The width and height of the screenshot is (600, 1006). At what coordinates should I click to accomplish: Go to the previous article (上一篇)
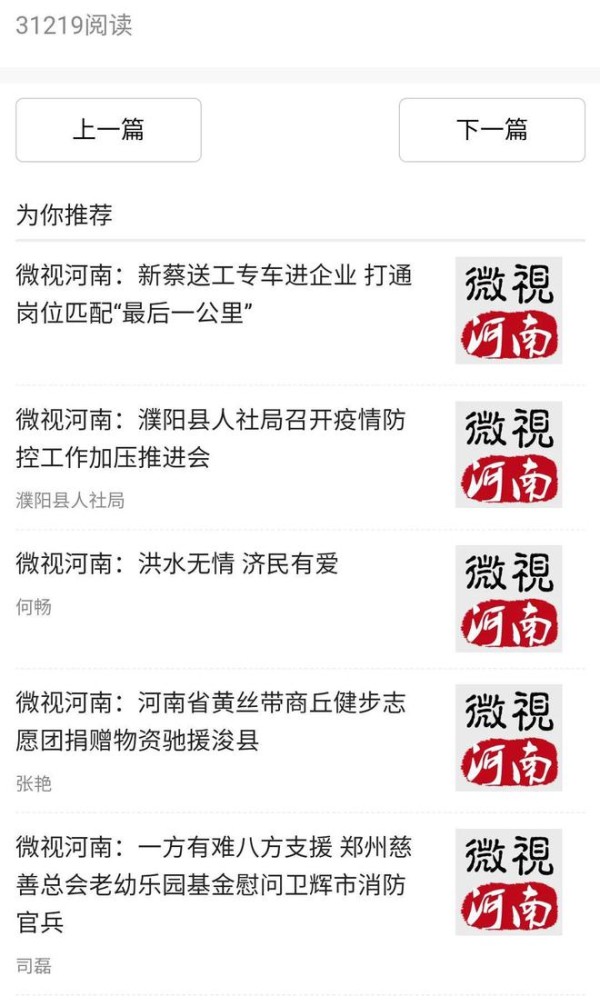pyautogui.click(x=108, y=130)
